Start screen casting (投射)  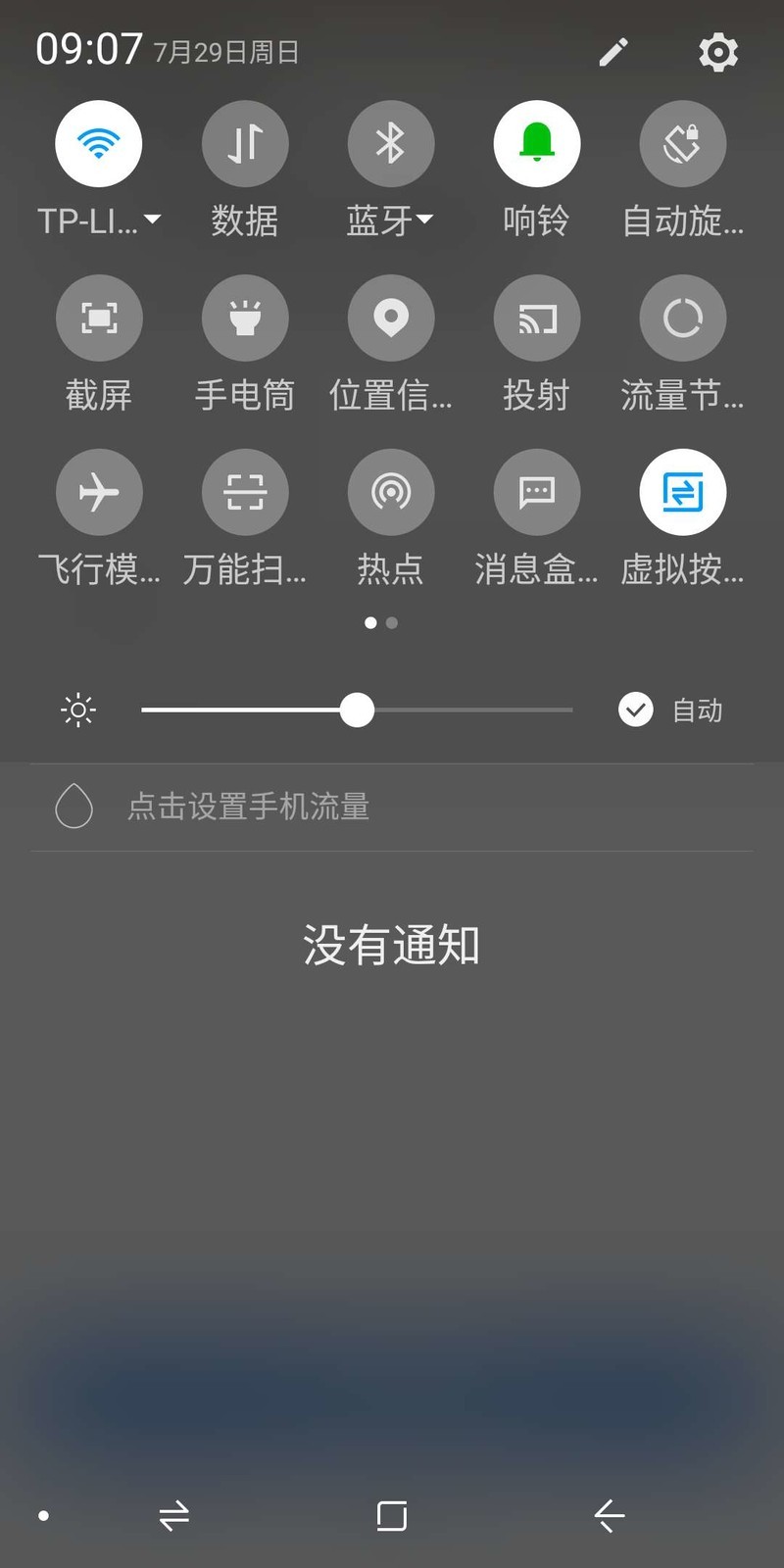point(536,318)
